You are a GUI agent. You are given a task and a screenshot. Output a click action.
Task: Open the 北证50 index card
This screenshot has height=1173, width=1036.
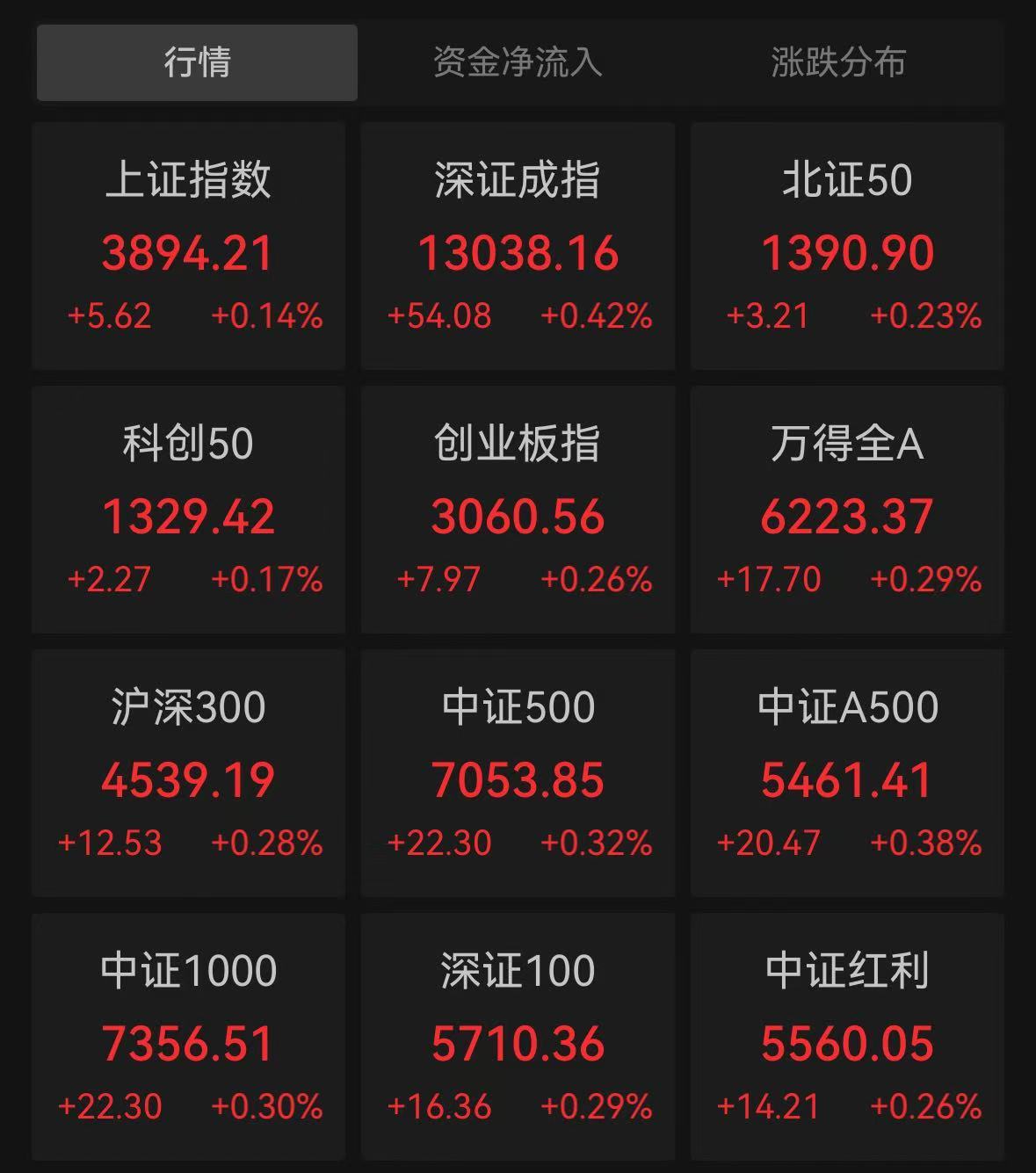pos(847,246)
